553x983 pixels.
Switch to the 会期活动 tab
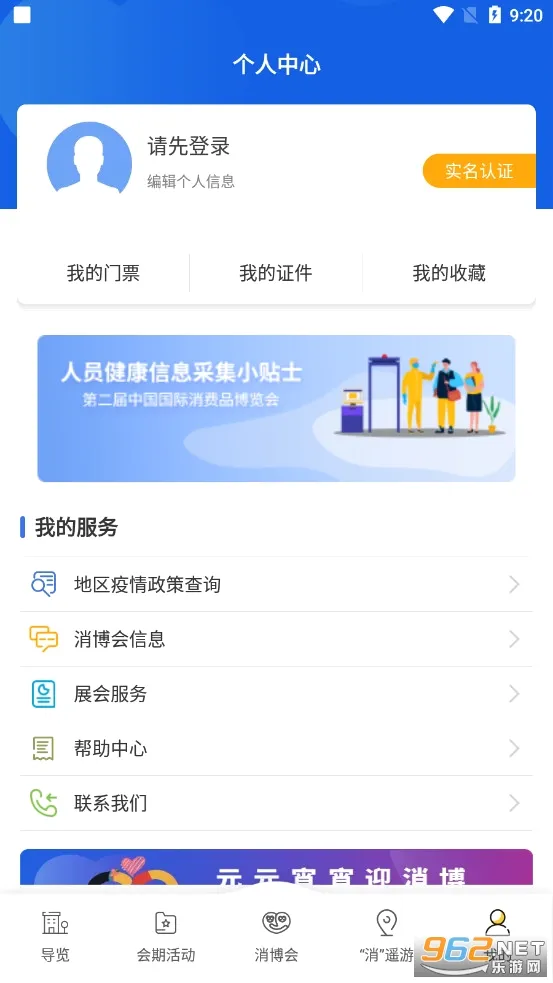coord(166,936)
